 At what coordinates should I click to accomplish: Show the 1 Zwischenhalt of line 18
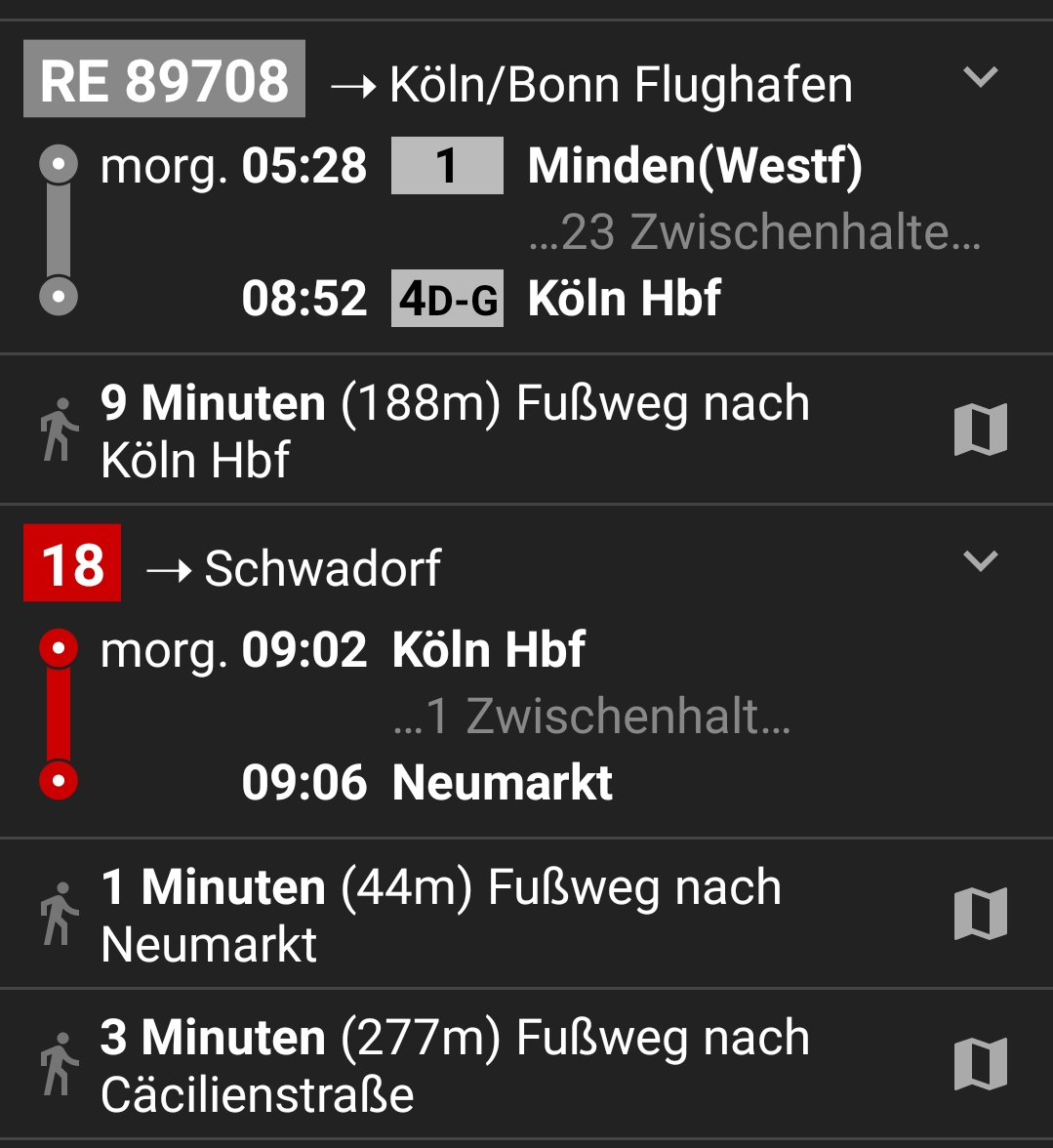[x=590, y=717]
